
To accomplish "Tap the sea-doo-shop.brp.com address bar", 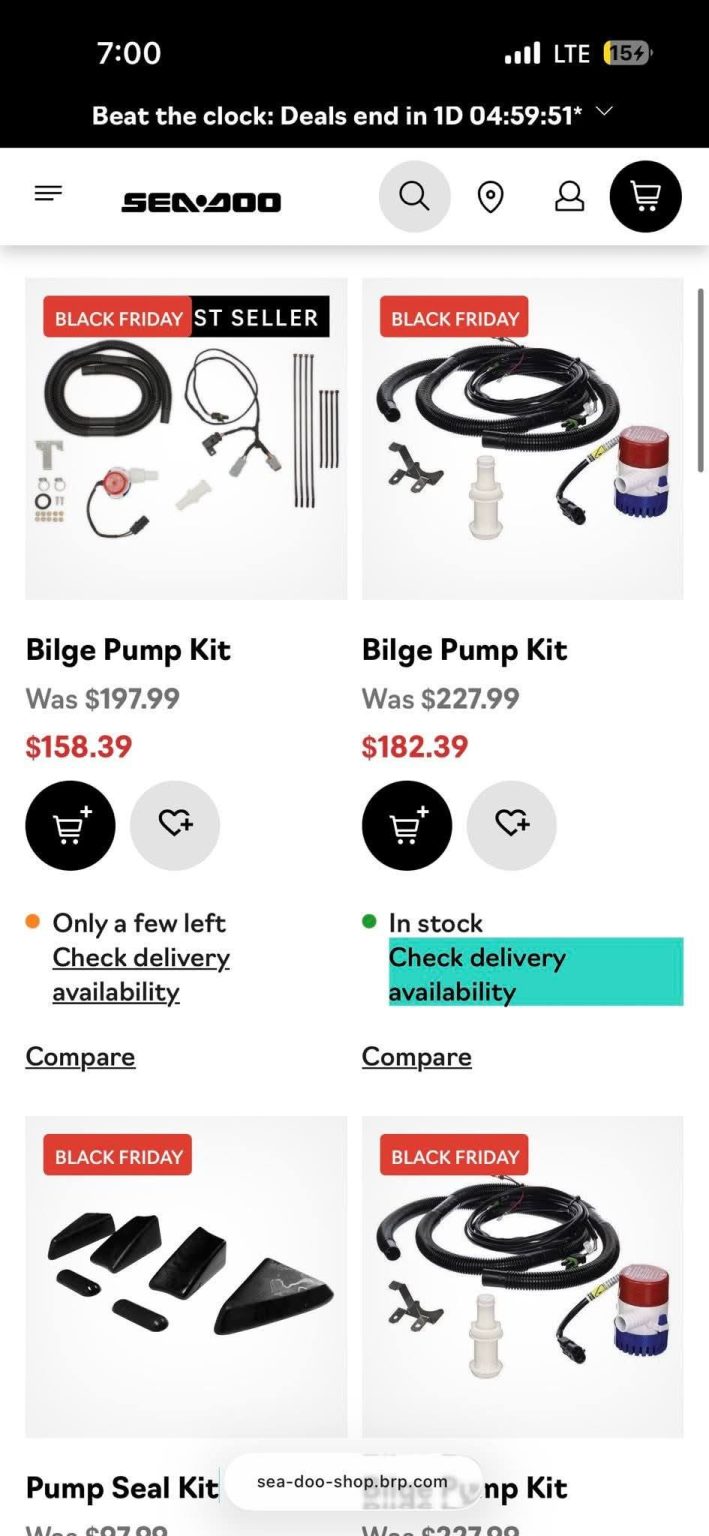I will coord(352,1481).
